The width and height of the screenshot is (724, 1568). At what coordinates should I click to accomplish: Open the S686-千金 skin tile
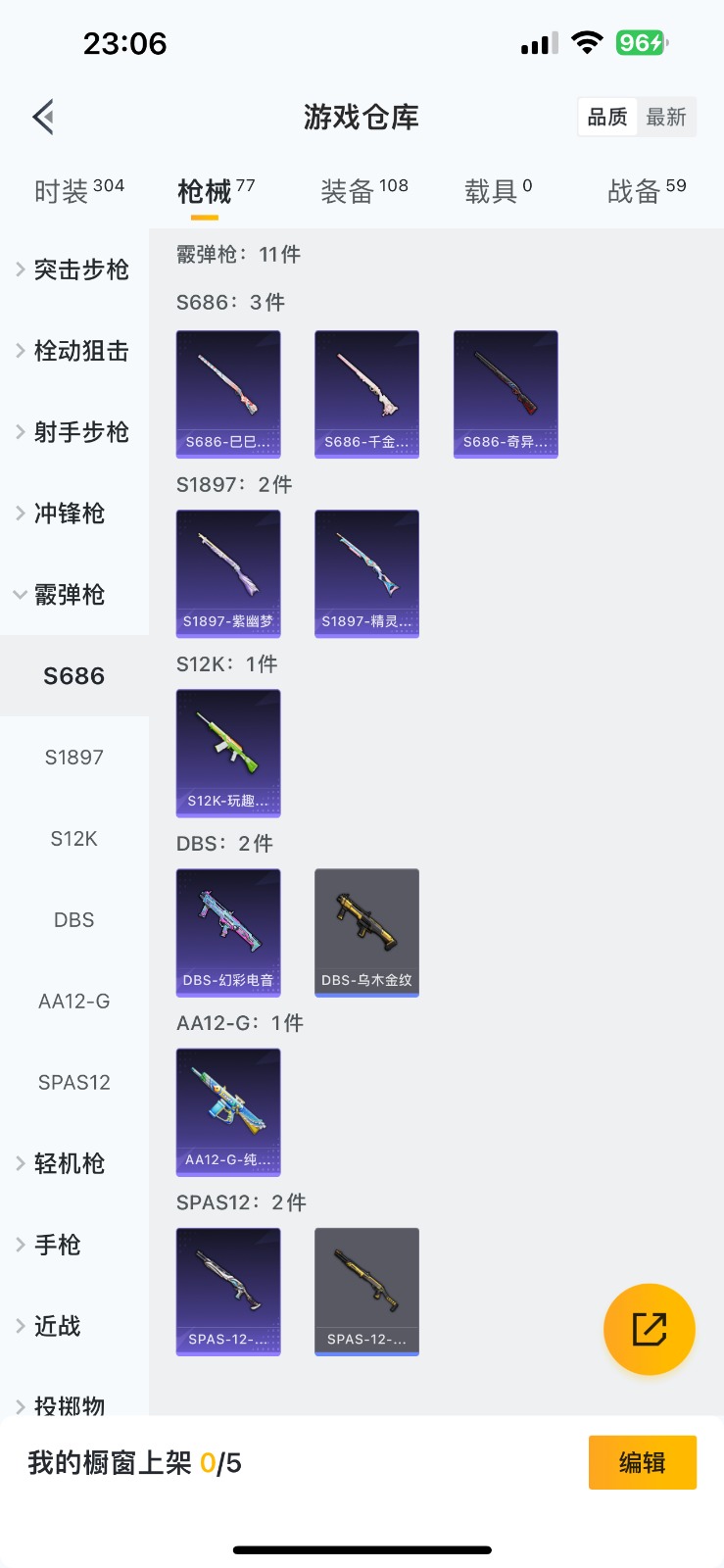[366, 394]
